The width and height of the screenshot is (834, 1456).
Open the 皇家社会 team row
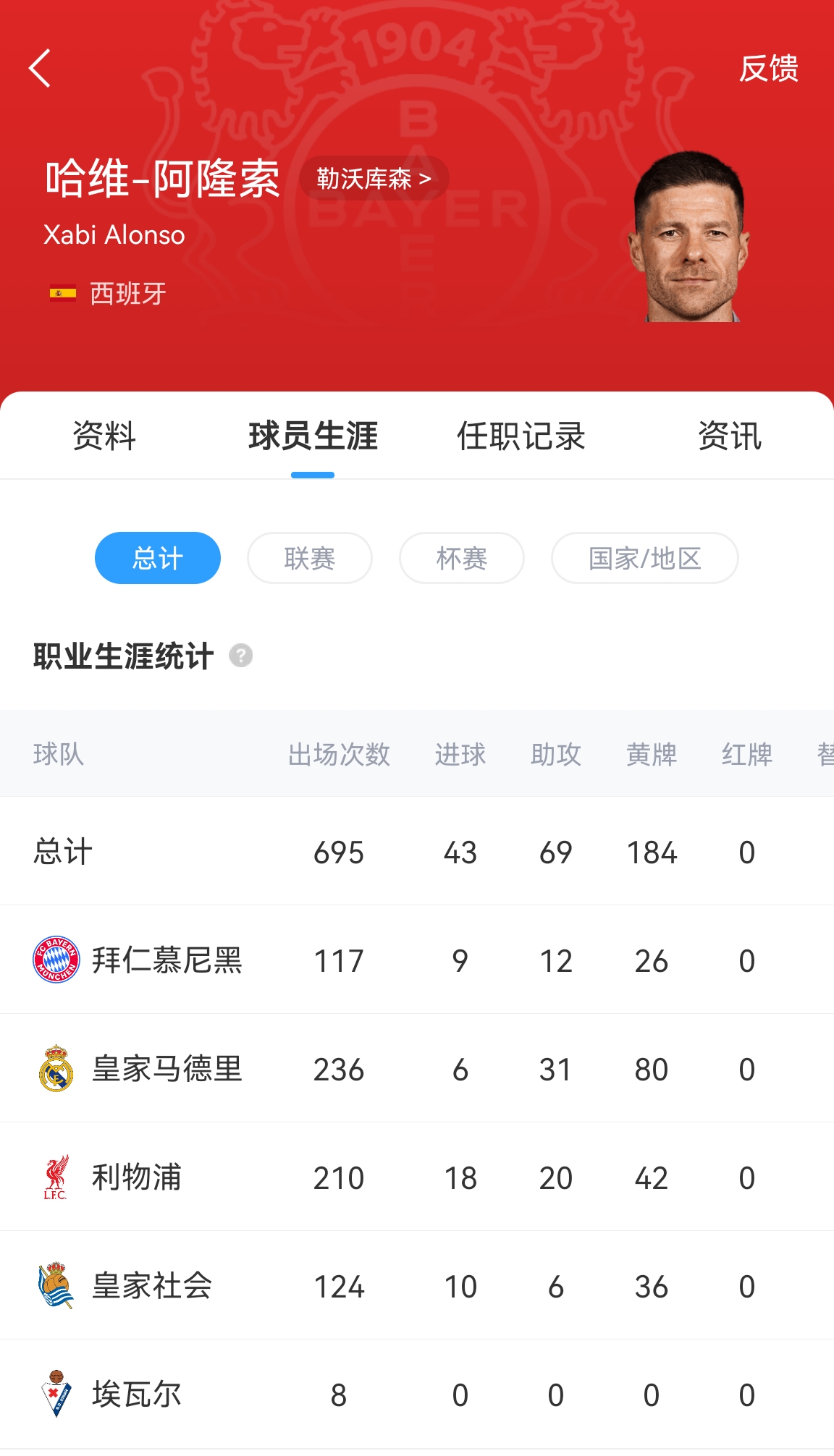[x=151, y=1286]
